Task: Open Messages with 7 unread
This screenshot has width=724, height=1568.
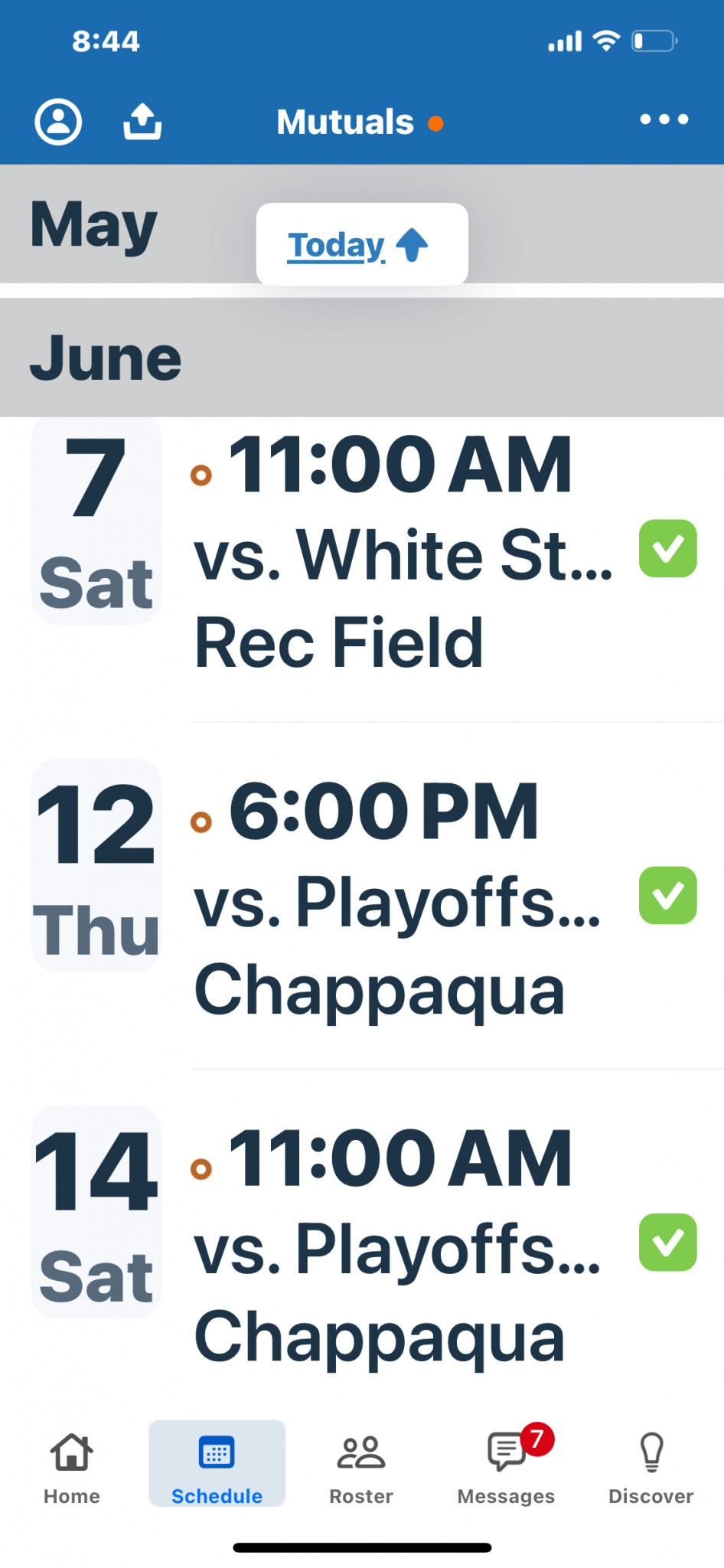Action: coord(507,1466)
